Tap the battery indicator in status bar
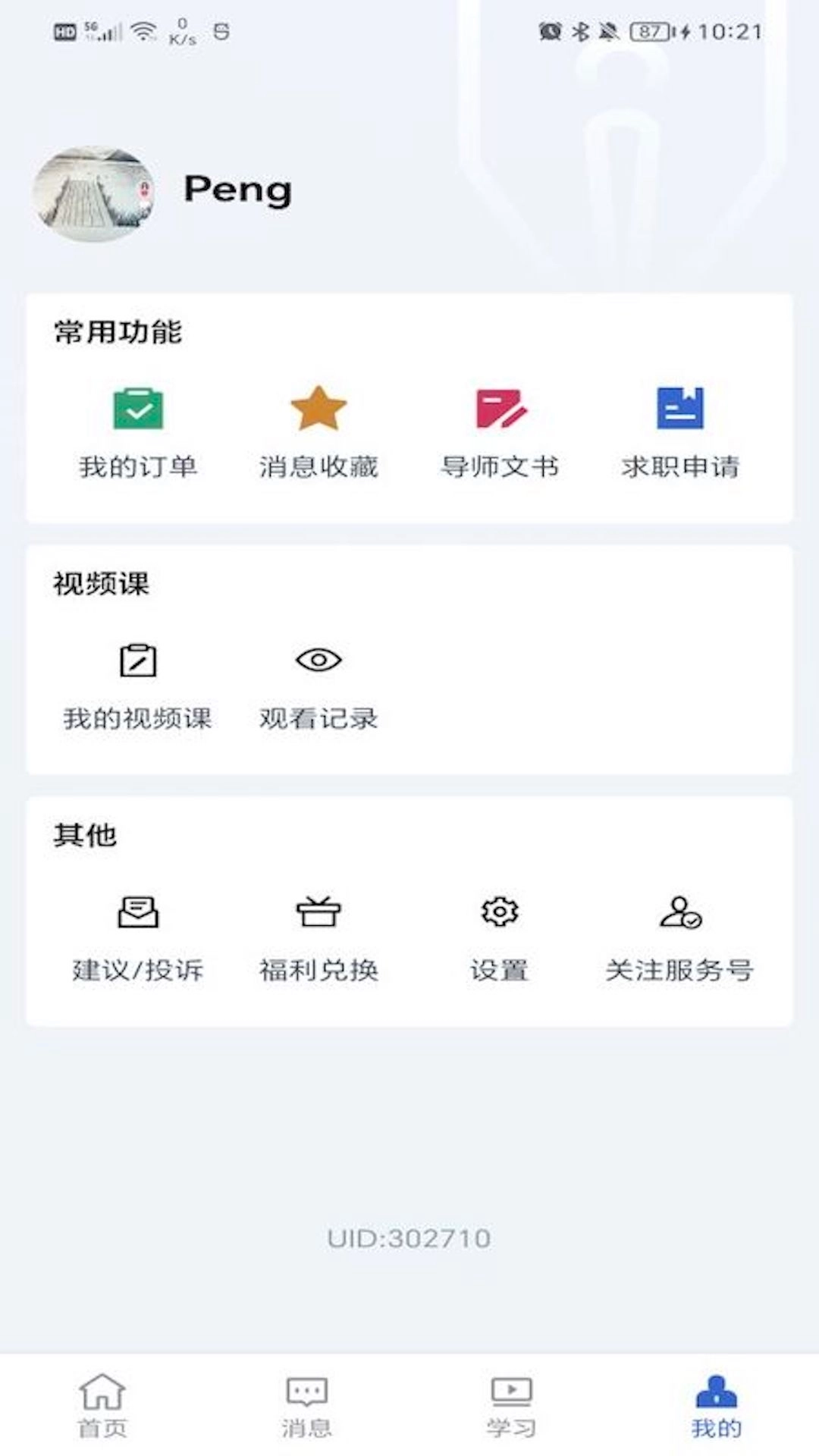Image resolution: width=819 pixels, height=1456 pixels. 648,30
